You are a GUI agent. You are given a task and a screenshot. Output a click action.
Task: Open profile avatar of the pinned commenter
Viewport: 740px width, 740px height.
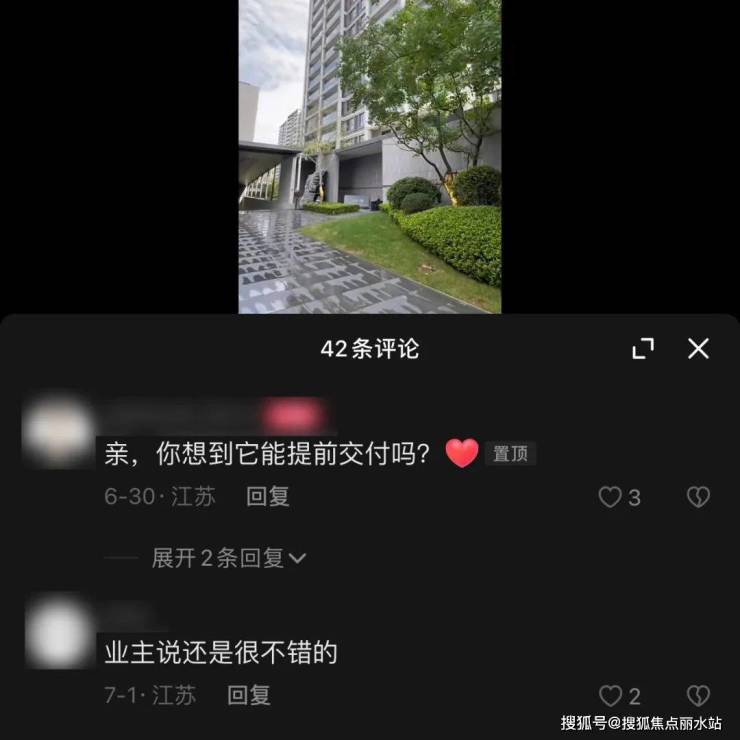point(58,432)
